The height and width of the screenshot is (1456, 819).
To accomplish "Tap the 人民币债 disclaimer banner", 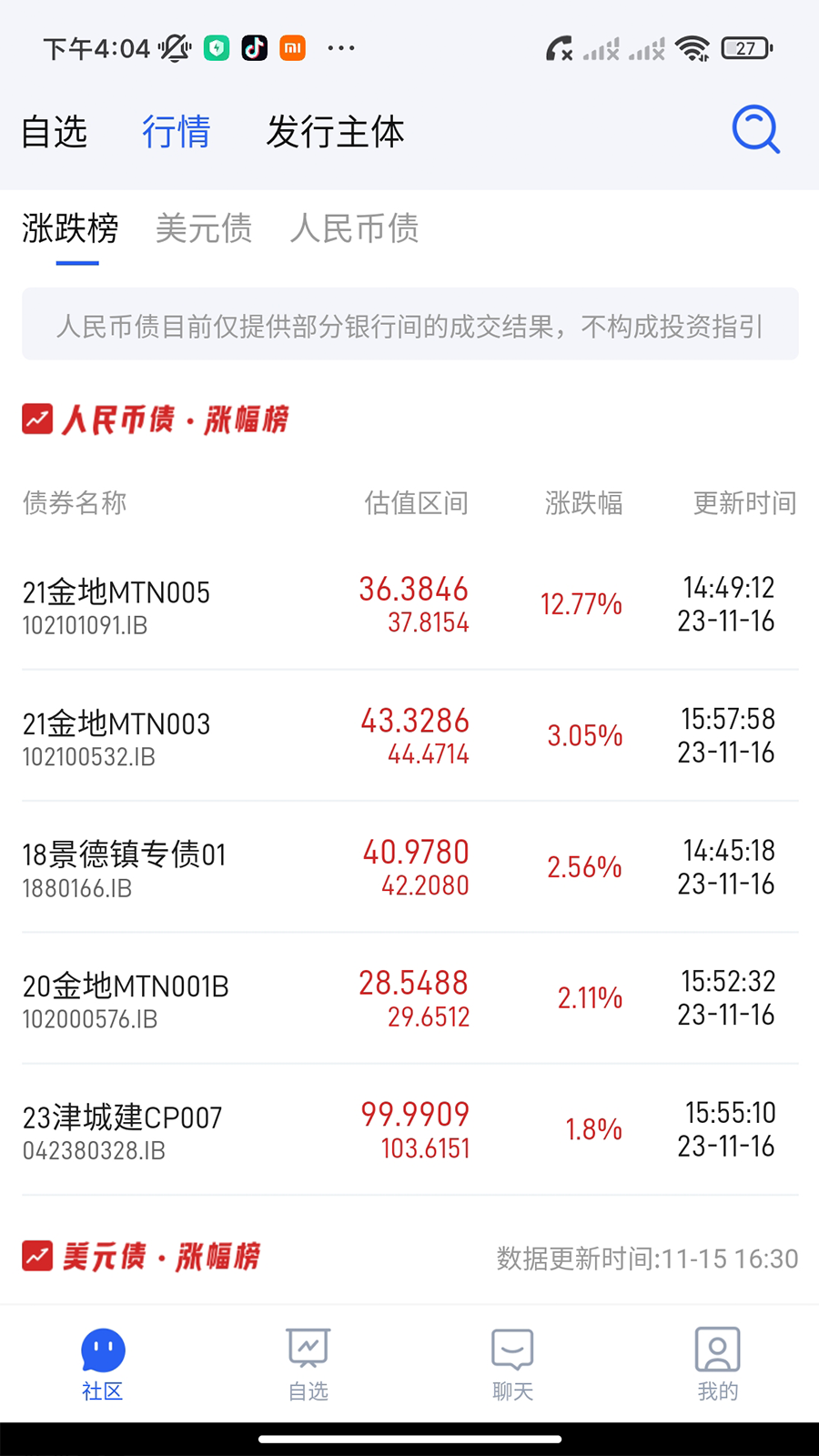I will point(409,324).
